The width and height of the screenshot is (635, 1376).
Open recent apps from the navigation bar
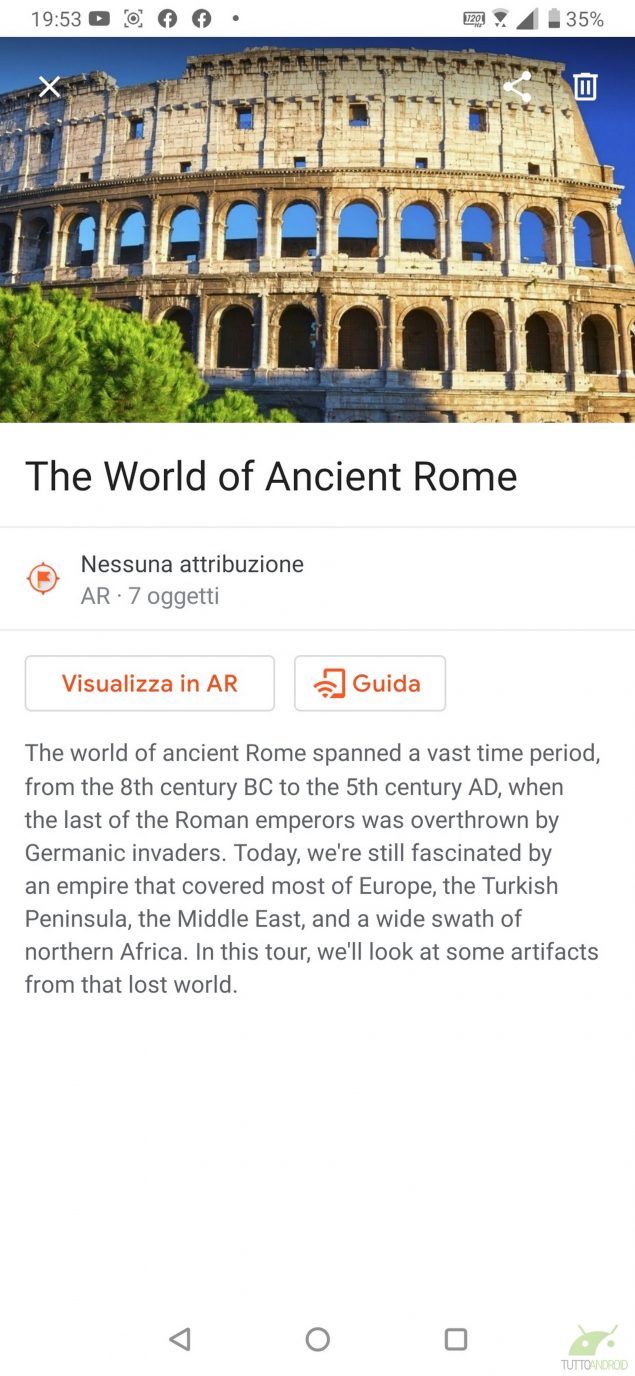[x=456, y=1339]
